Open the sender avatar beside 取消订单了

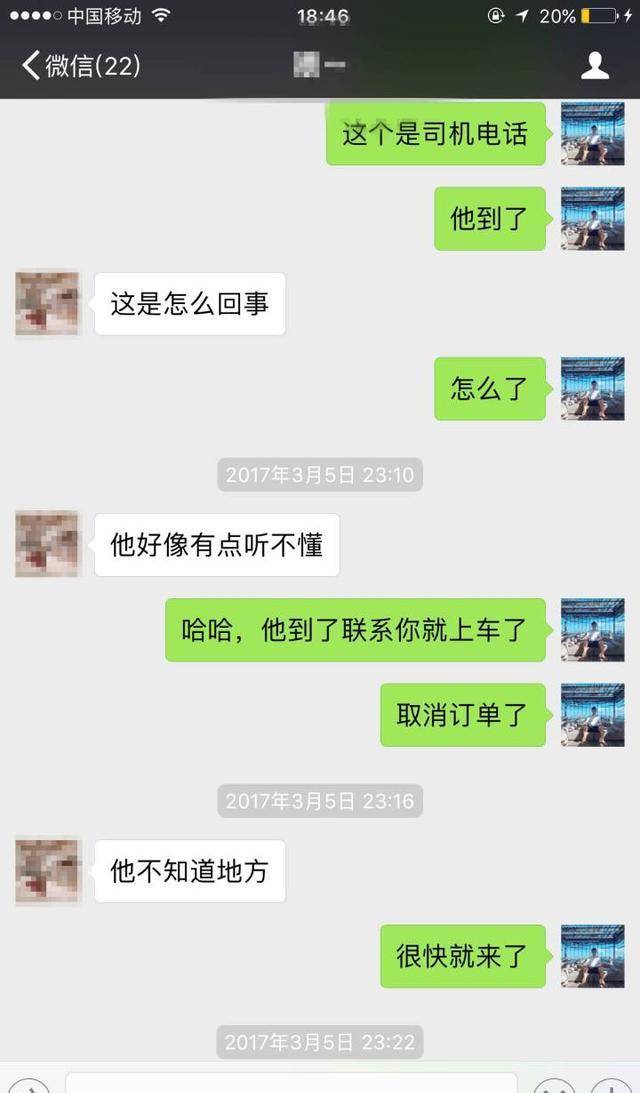pyautogui.click(x=592, y=714)
